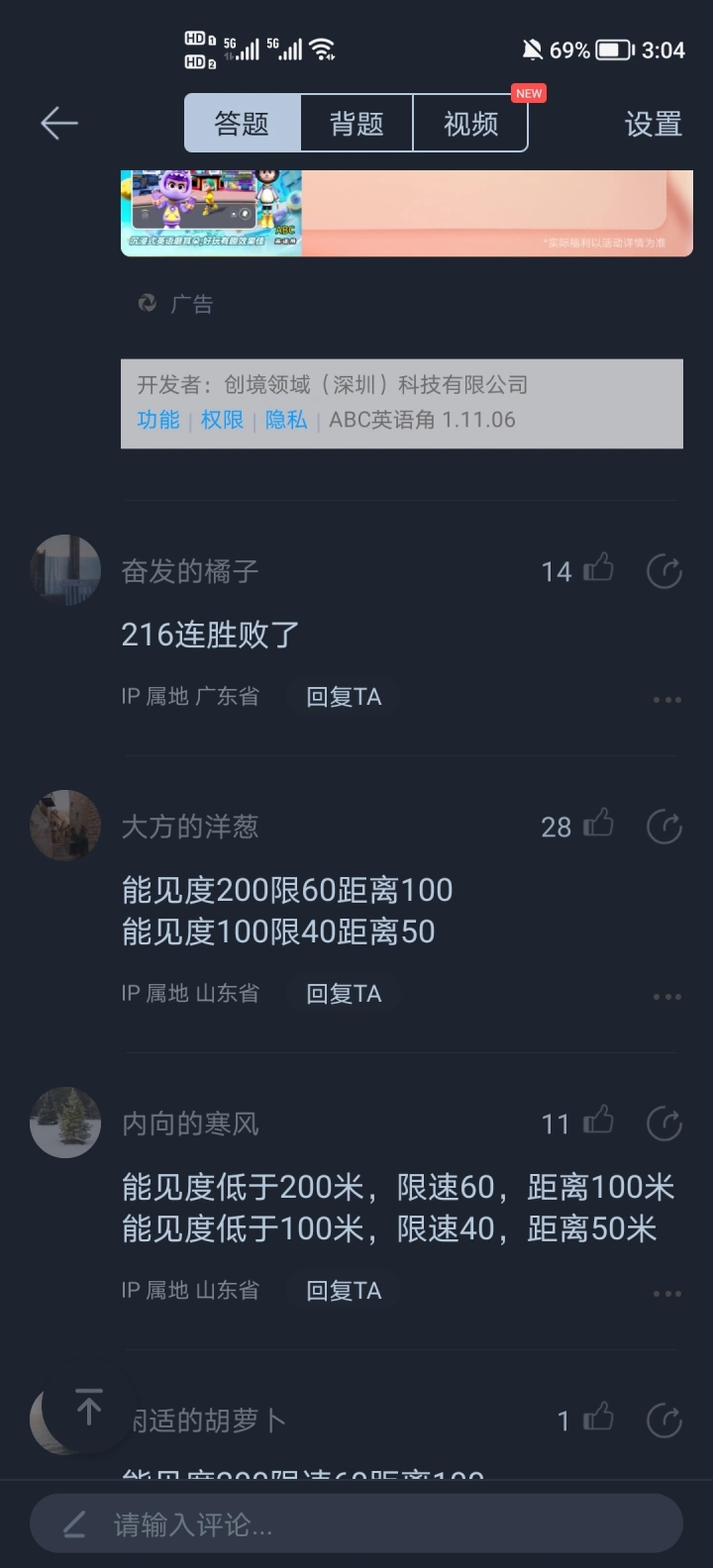Open the 隐私 link in the ad
Screen dimensions: 713x1568
coord(286,420)
